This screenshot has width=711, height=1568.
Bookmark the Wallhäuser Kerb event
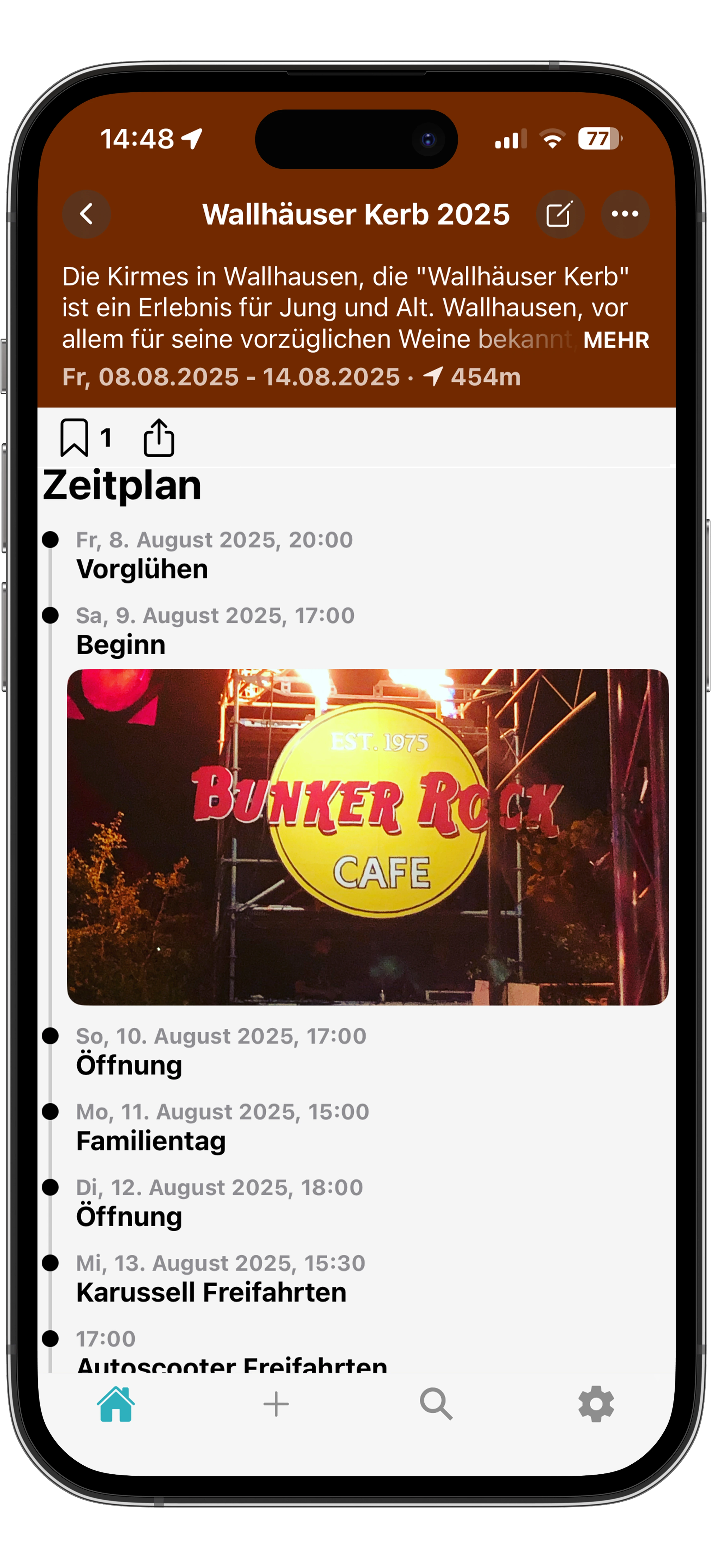coord(74,438)
